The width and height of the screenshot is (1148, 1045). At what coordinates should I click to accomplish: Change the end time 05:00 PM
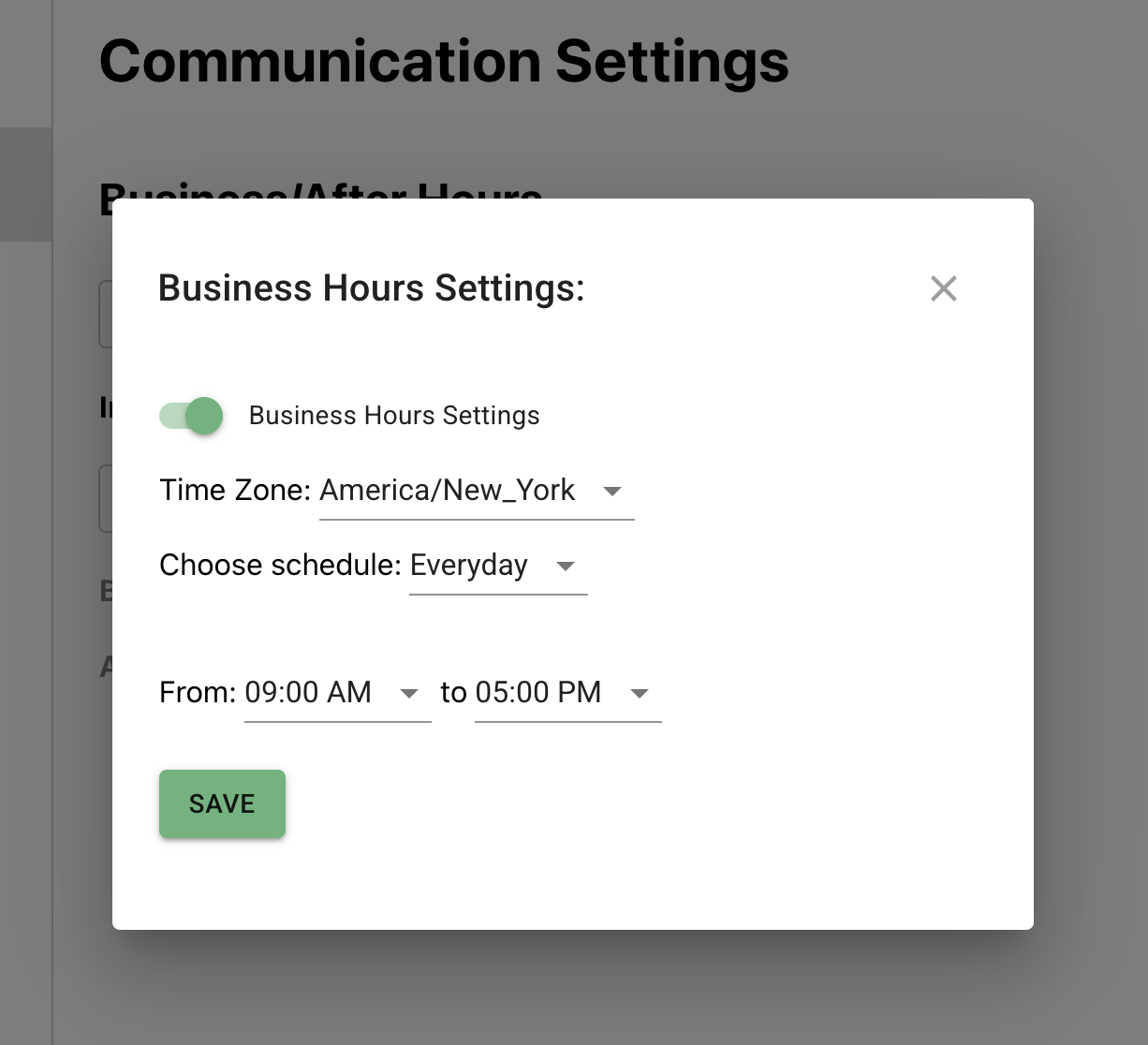[x=567, y=694]
